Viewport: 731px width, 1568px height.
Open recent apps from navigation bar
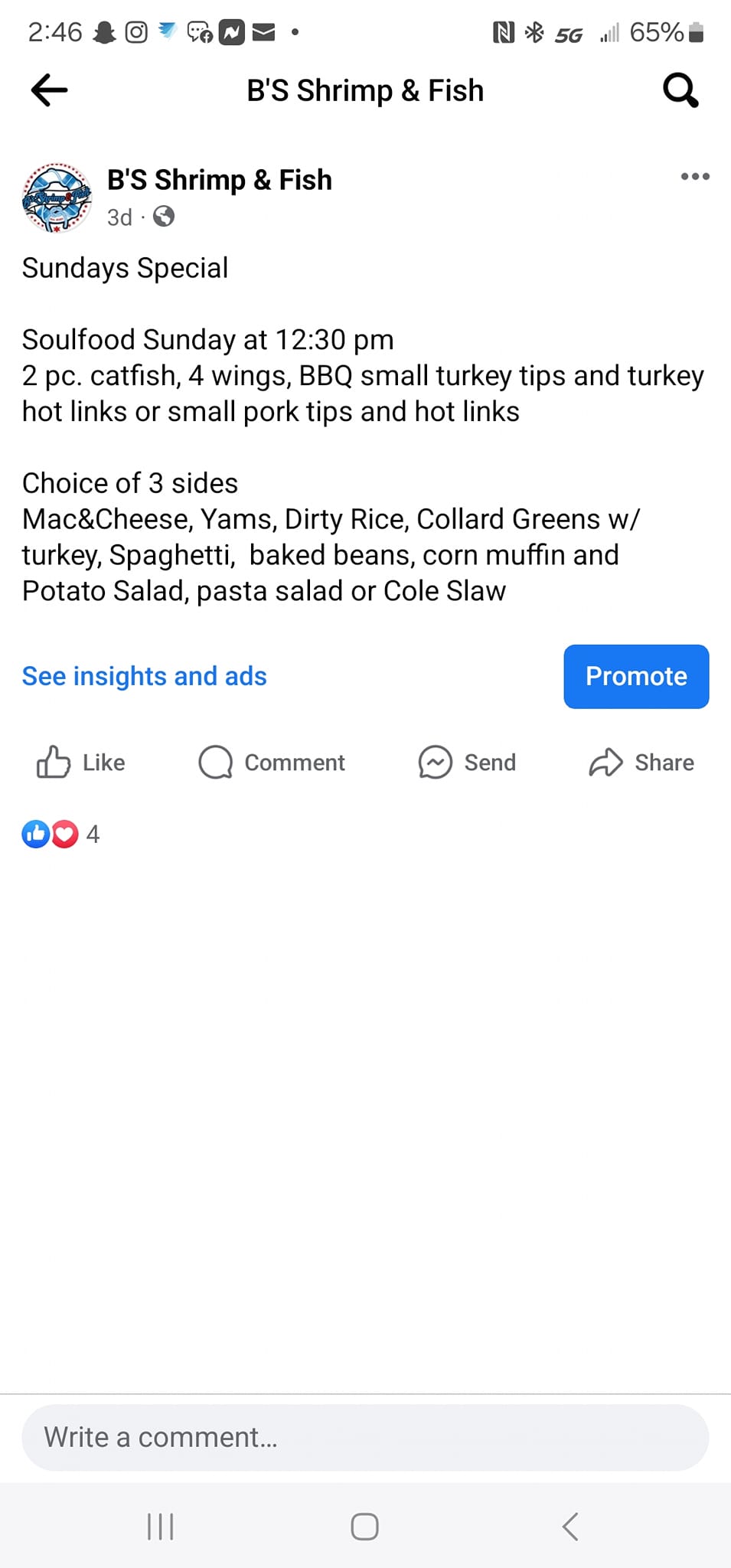(160, 1527)
